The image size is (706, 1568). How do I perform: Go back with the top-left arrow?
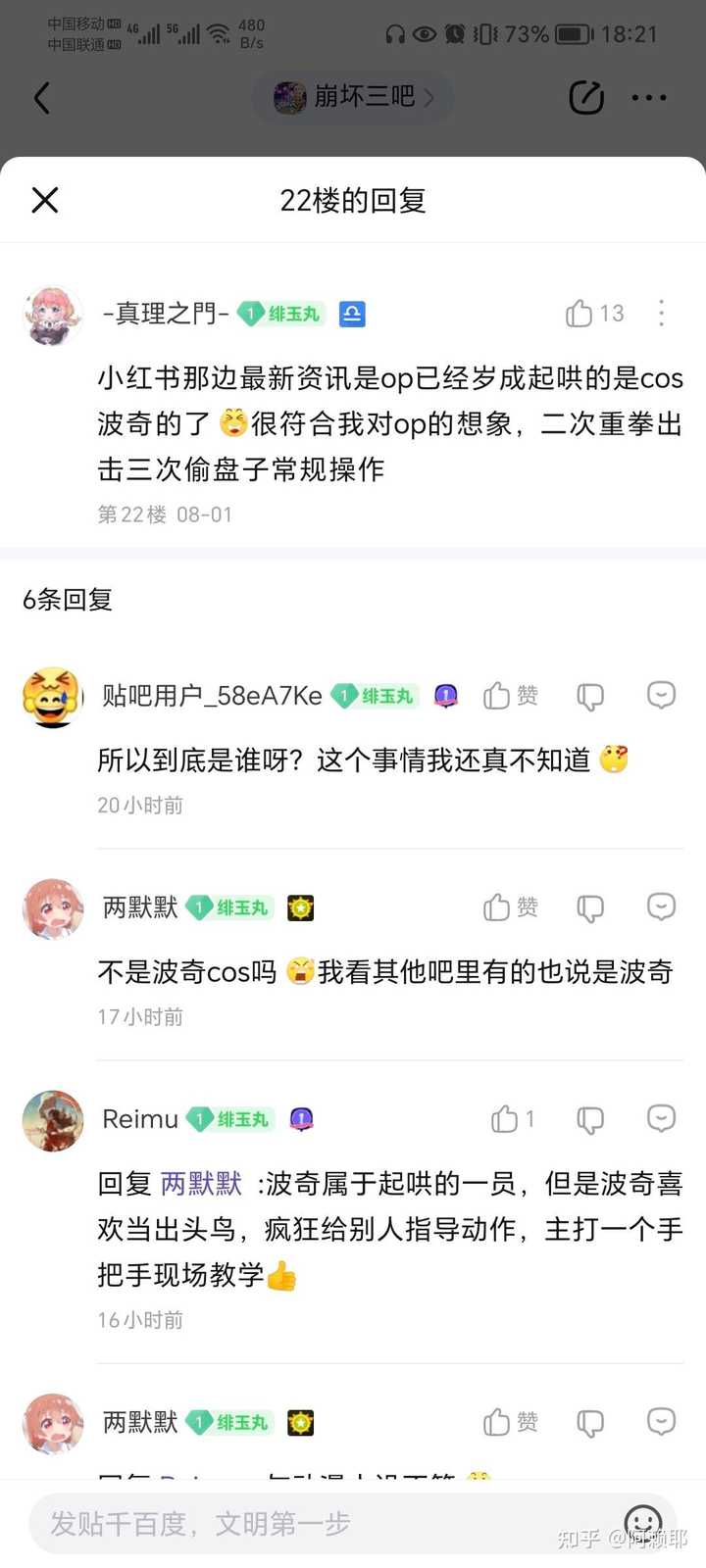(x=41, y=98)
